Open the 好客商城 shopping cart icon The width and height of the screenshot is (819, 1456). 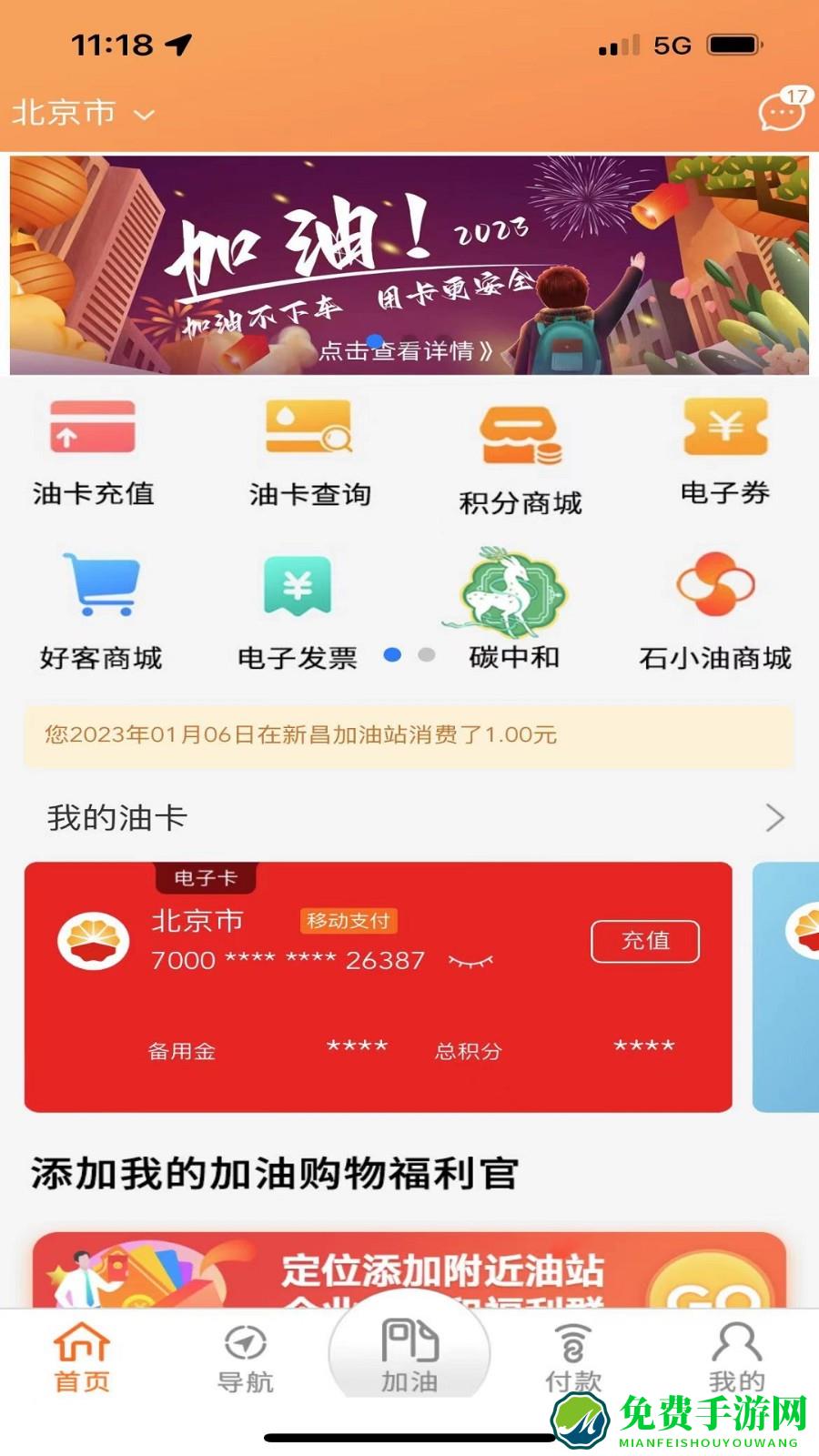(100, 601)
